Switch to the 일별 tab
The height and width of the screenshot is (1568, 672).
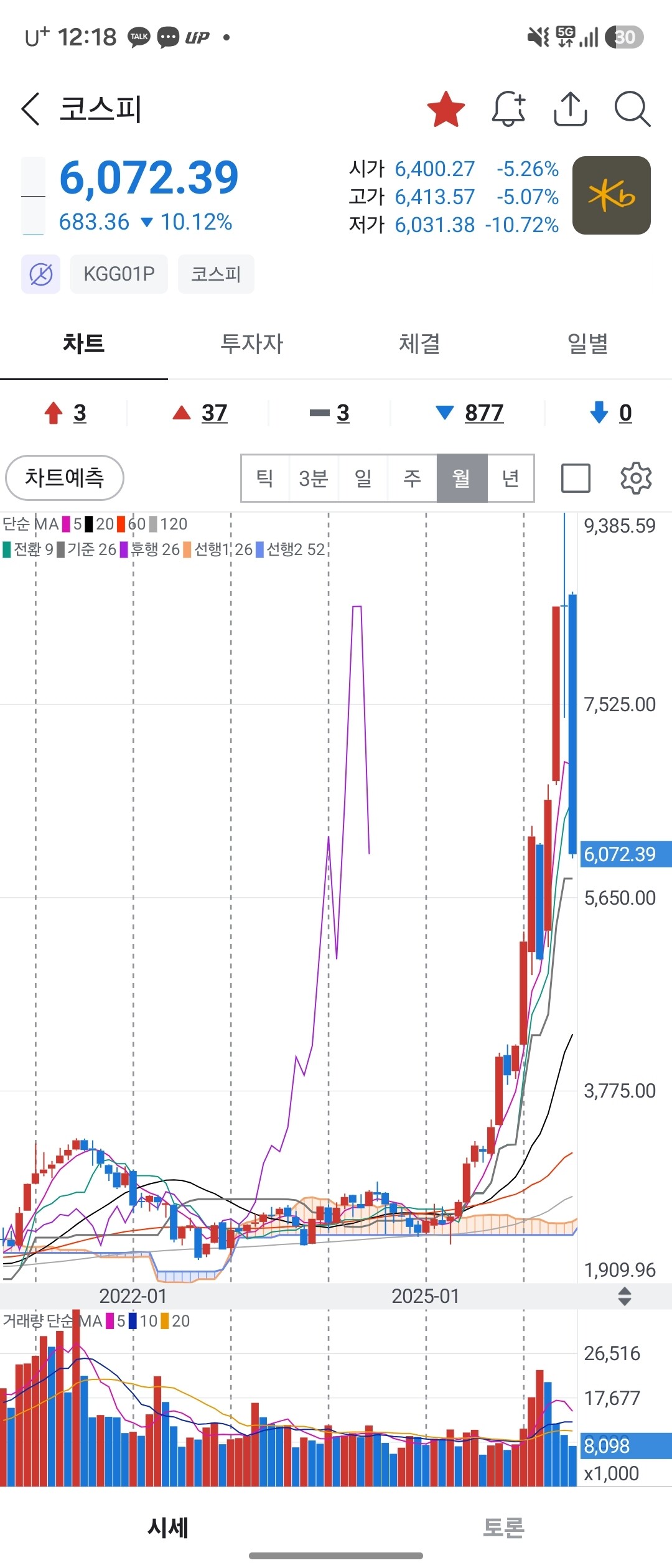pyautogui.click(x=588, y=343)
